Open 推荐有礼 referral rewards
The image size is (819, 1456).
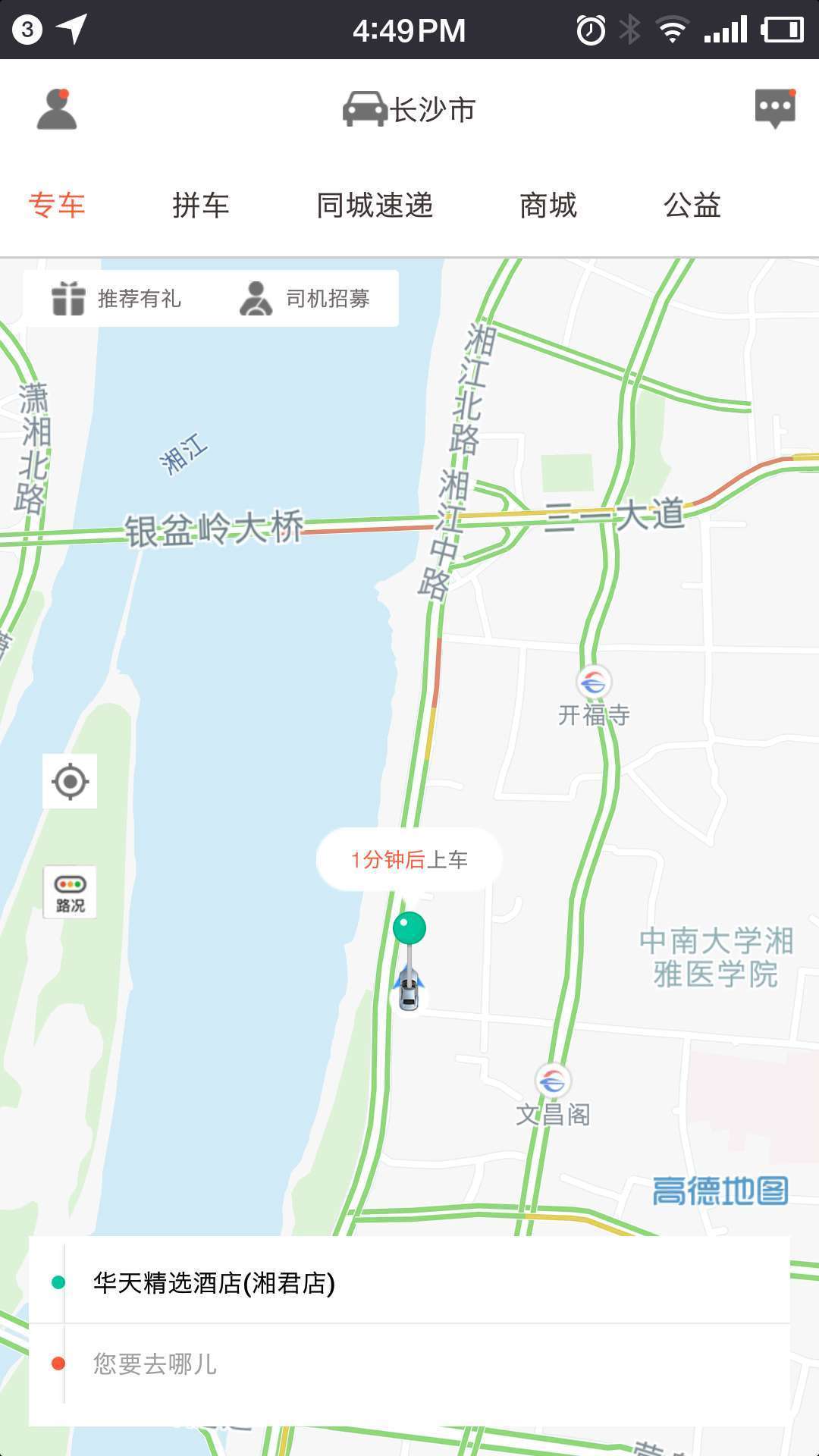pyautogui.click(x=117, y=299)
